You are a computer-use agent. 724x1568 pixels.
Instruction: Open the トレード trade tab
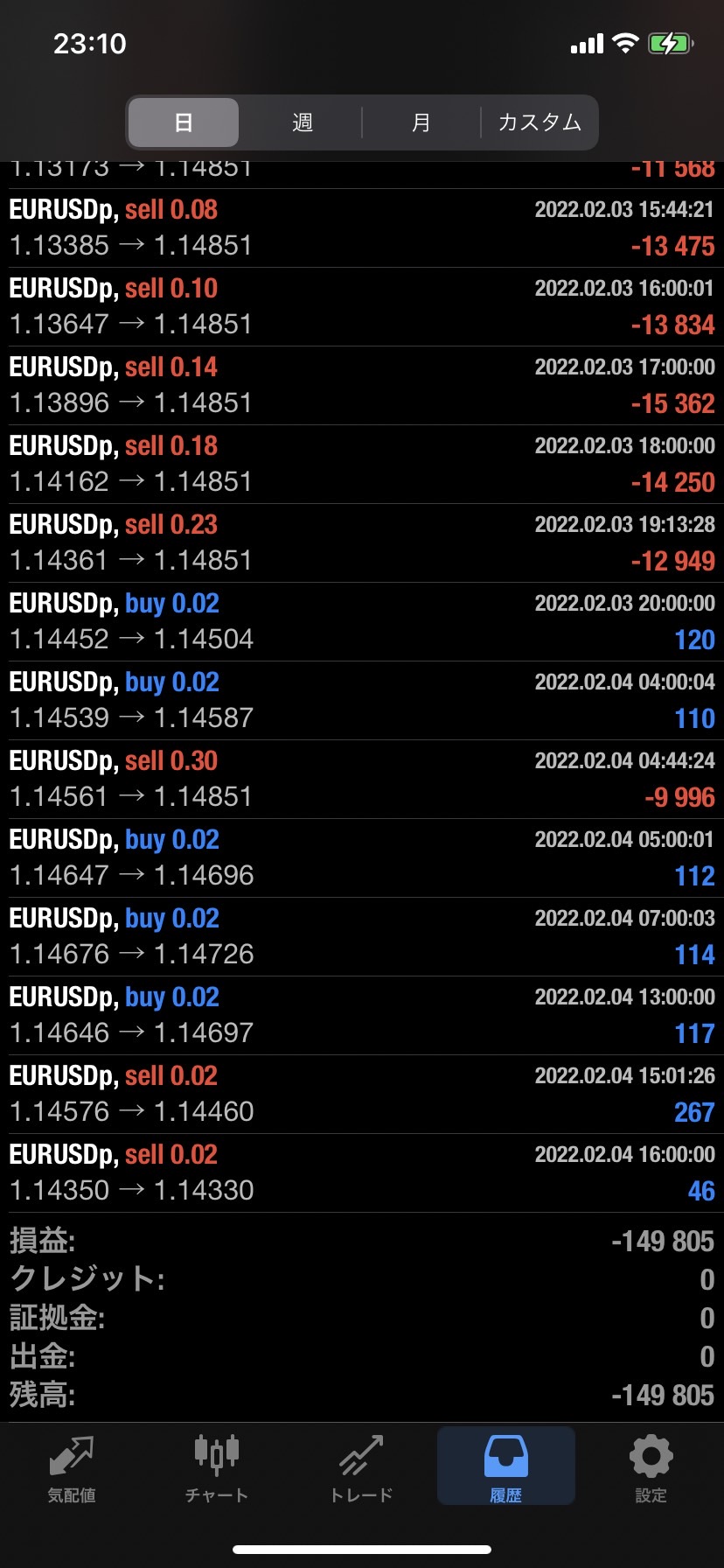click(361, 1469)
